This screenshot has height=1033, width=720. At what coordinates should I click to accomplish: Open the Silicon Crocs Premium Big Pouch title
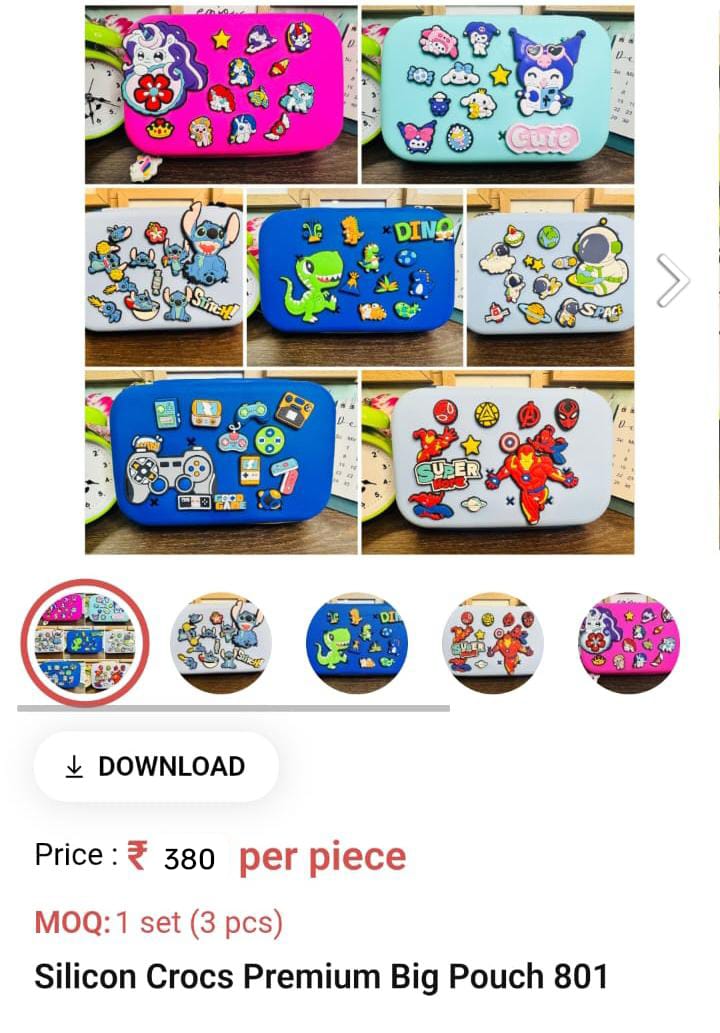[322, 977]
